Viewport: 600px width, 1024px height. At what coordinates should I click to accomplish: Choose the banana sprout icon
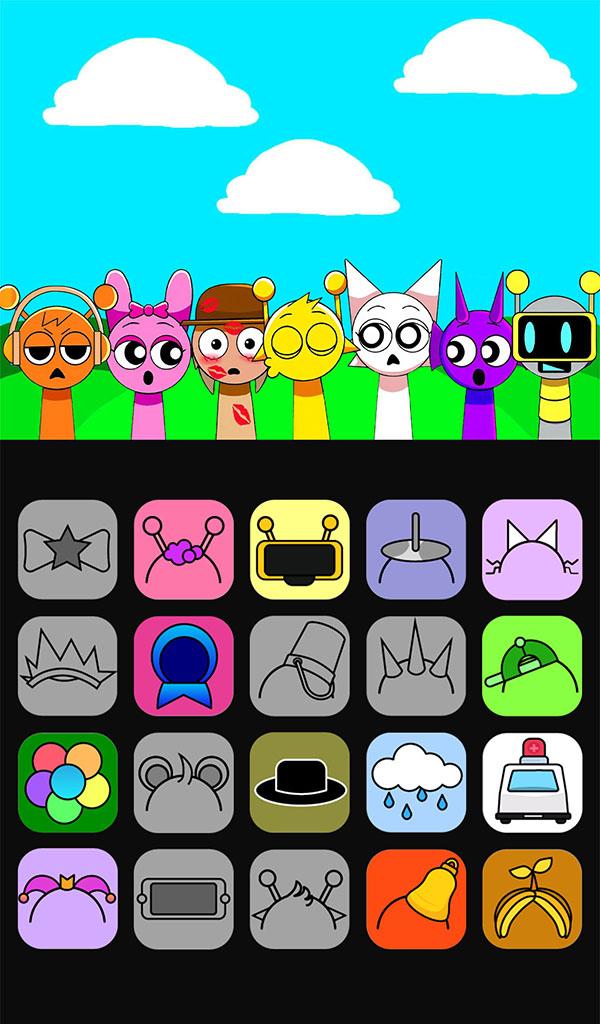(x=532, y=898)
